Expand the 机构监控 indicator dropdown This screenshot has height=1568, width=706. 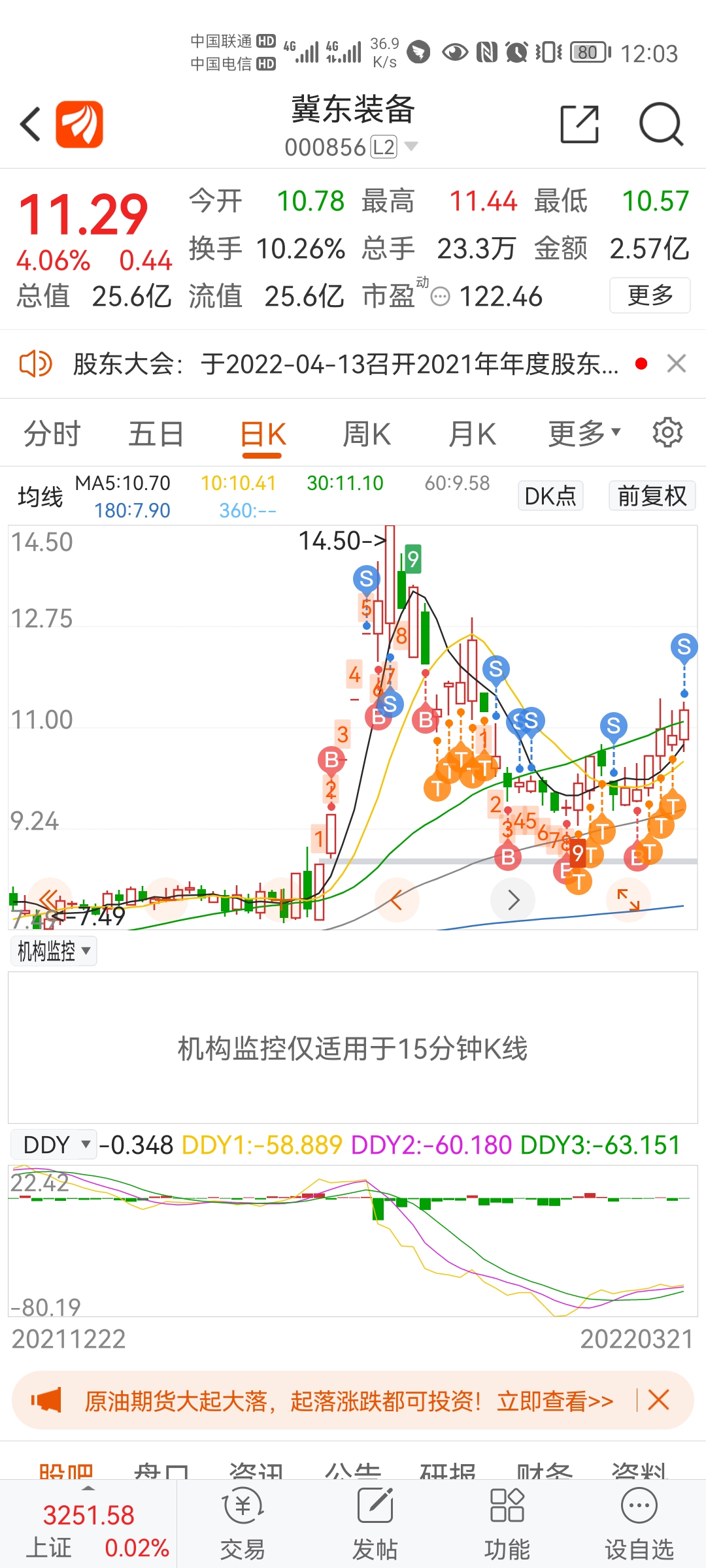54,951
